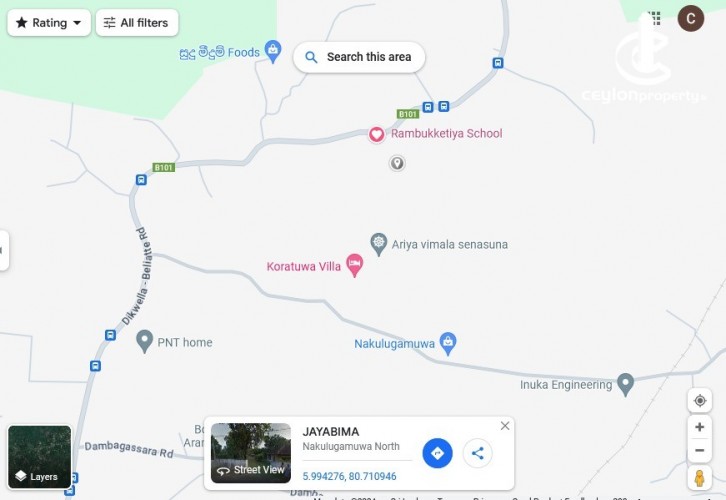The height and width of the screenshot is (500, 726).
Task: Zoom out on the map
Action: click(x=700, y=450)
